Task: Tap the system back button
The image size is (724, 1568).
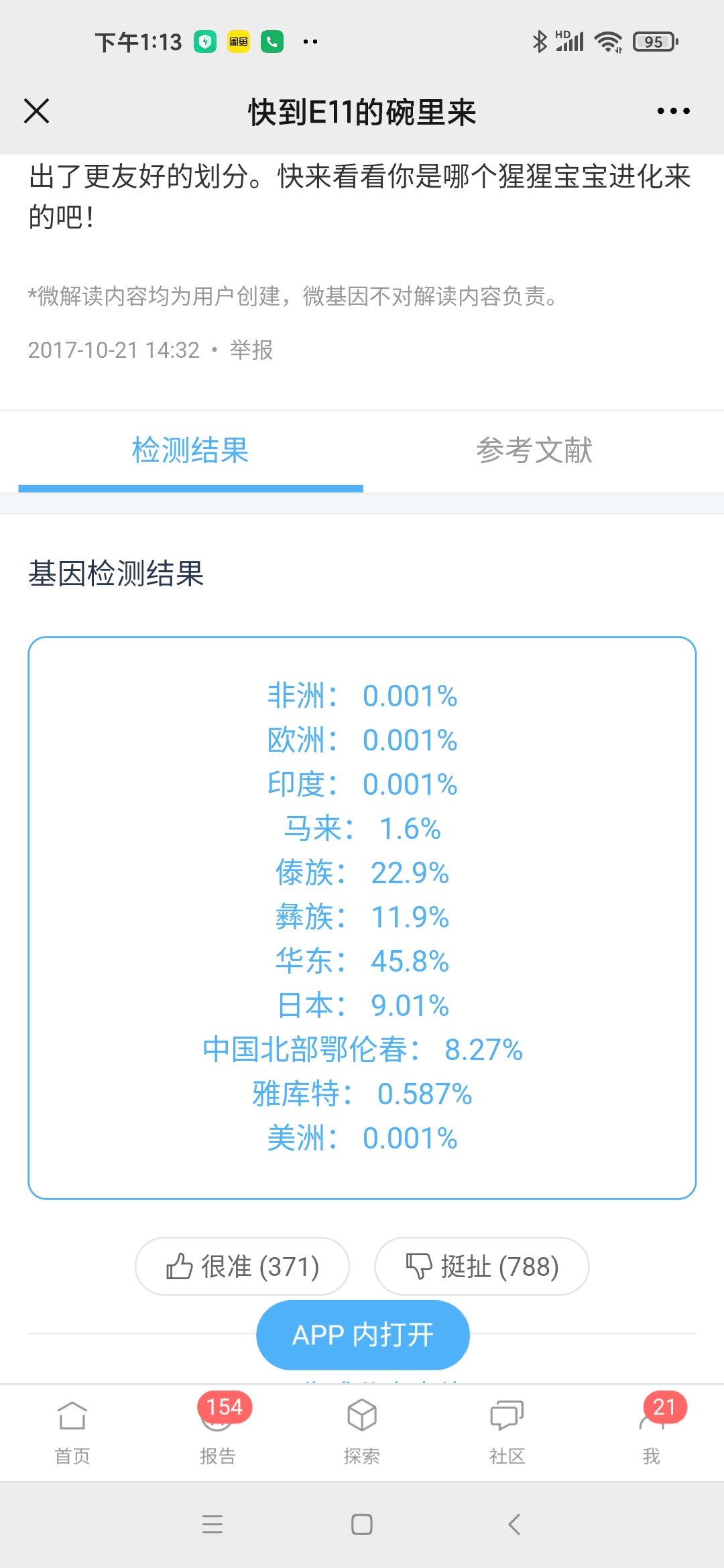Action: [514, 1524]
